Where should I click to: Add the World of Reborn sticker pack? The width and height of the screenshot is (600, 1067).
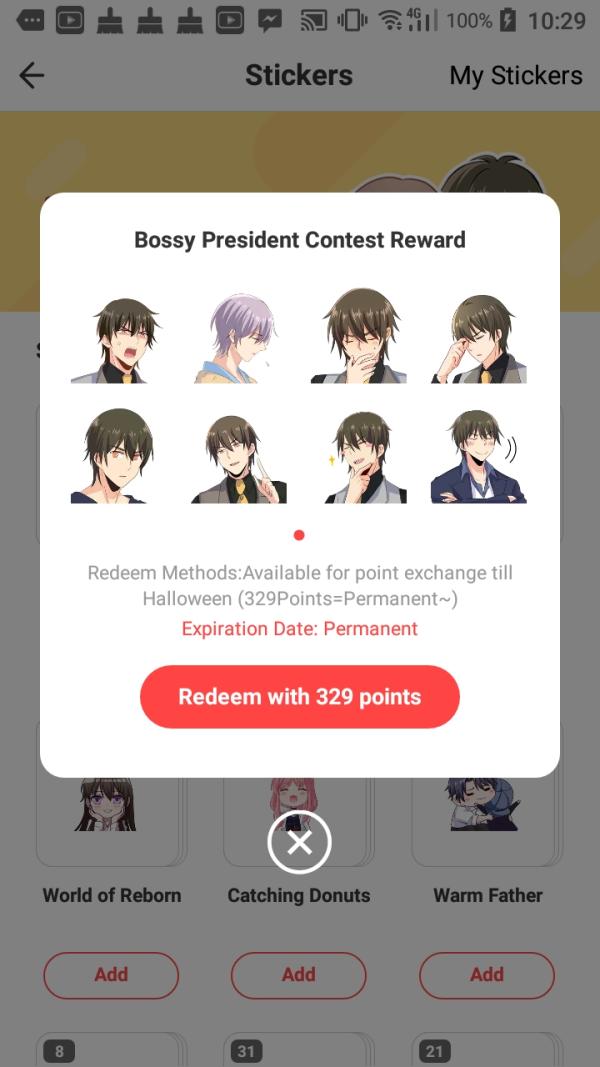(x=111, y=974)
